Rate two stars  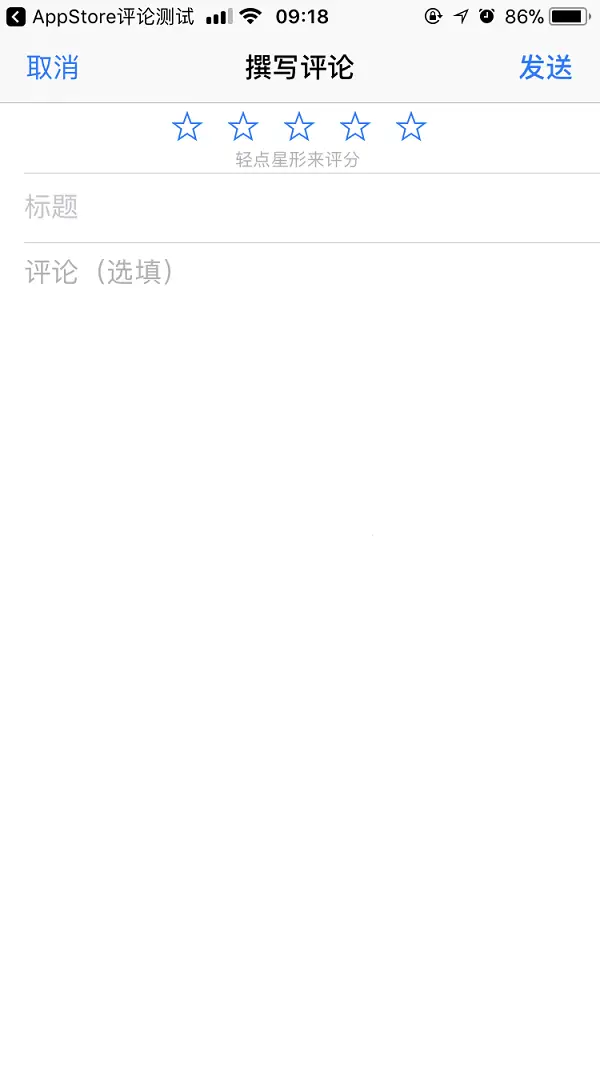pos(243,127)
